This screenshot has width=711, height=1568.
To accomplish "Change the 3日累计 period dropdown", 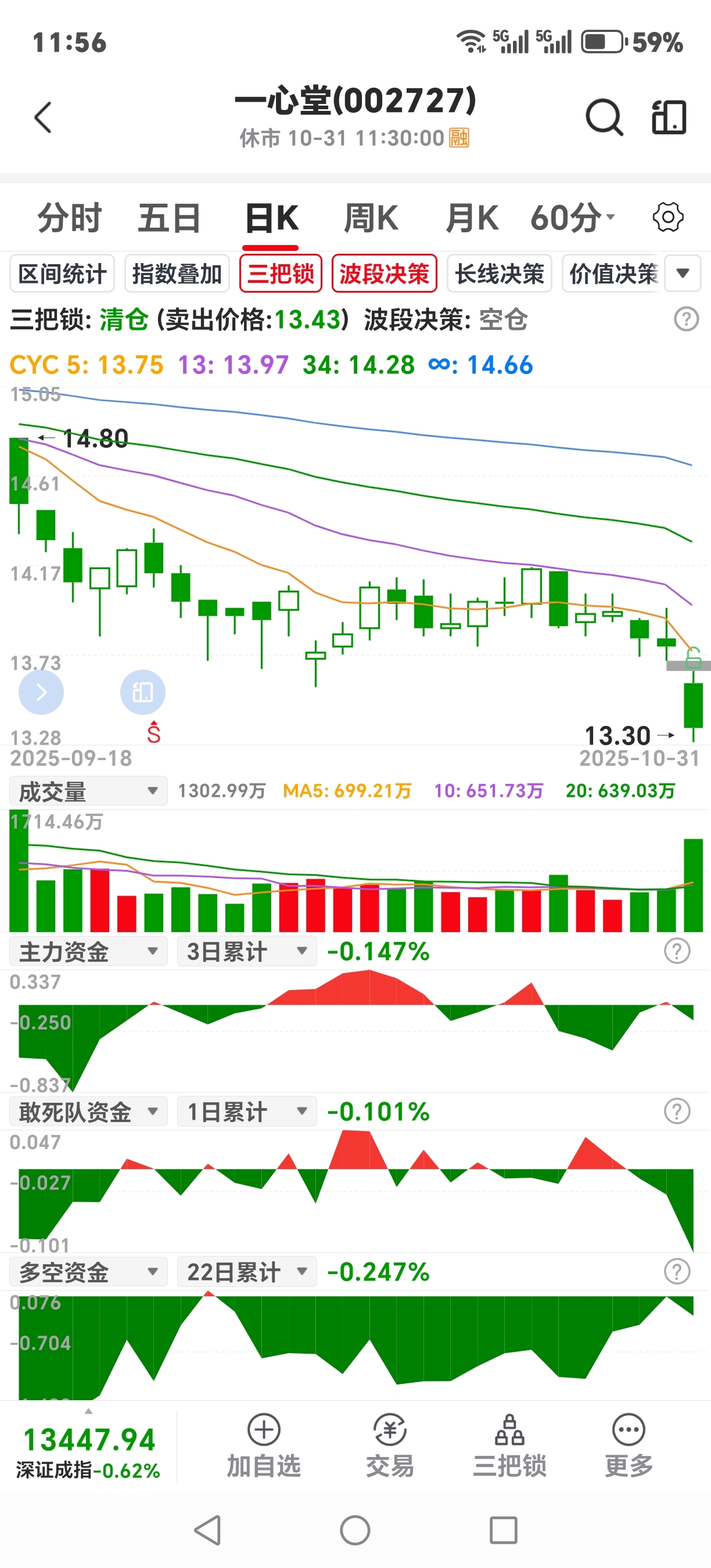I will 246,951.
